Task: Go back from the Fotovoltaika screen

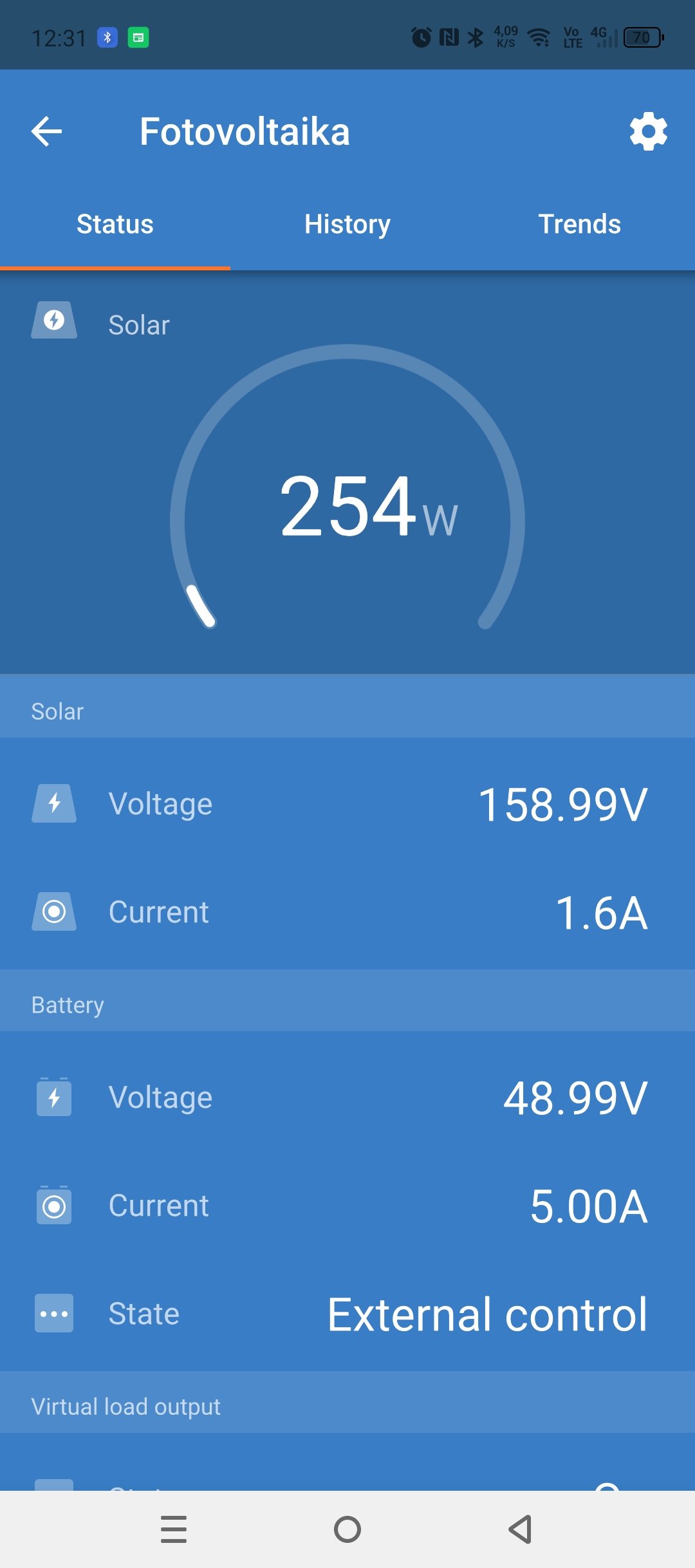Action: tap(46, 131)
